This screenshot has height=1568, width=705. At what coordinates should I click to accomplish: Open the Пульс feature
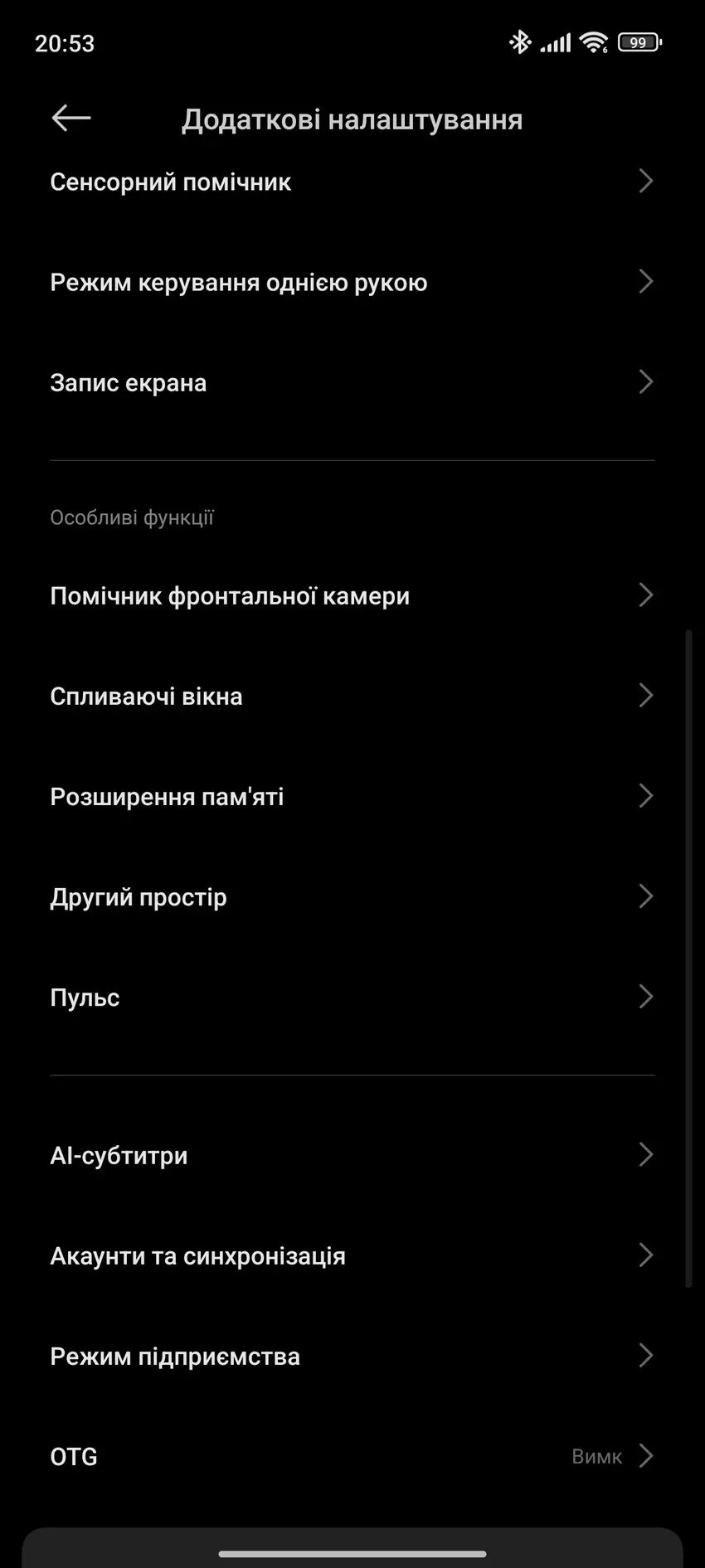click(x=352, y=997)
